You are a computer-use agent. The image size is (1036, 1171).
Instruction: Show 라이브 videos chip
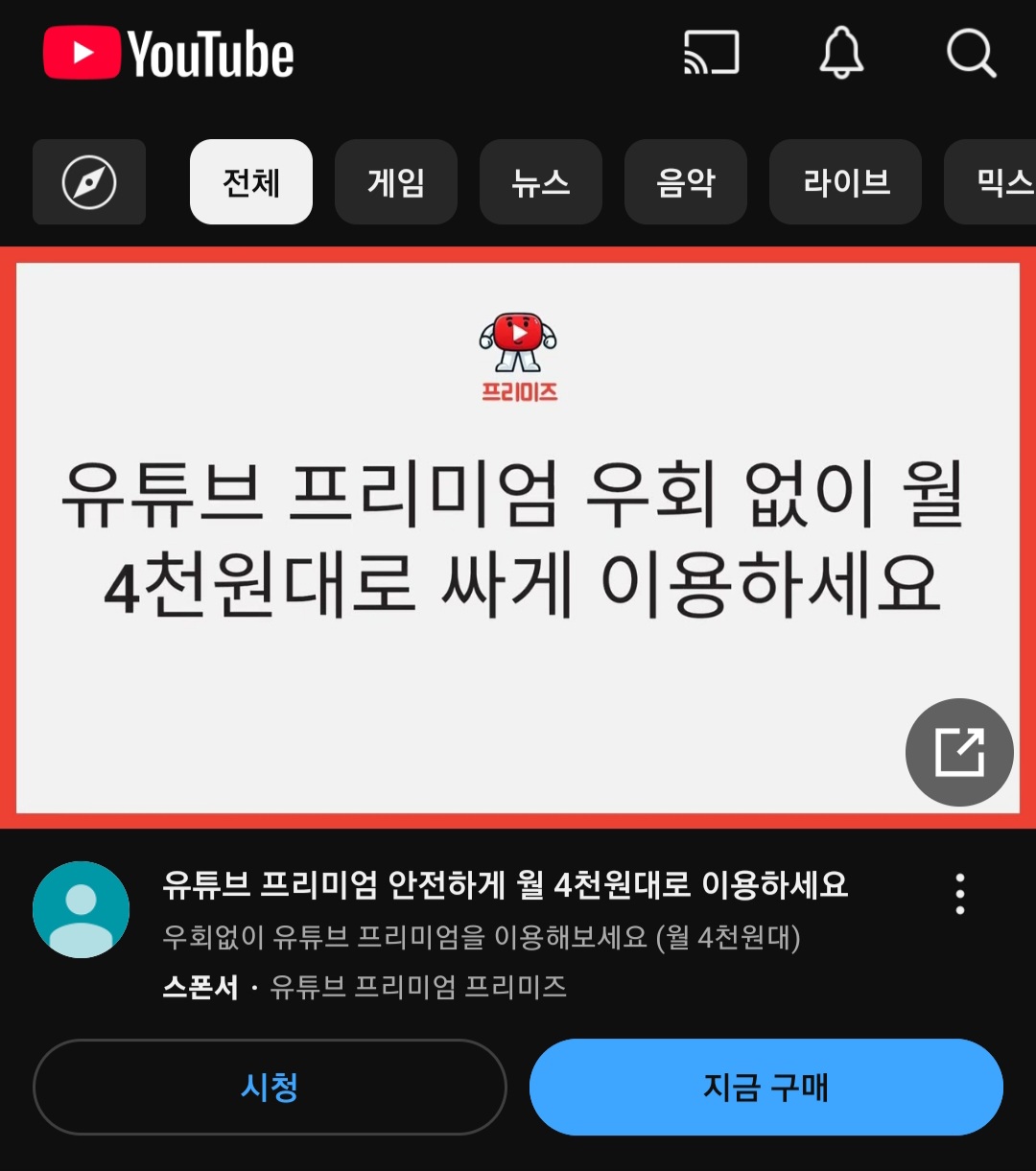pos(846,182)
